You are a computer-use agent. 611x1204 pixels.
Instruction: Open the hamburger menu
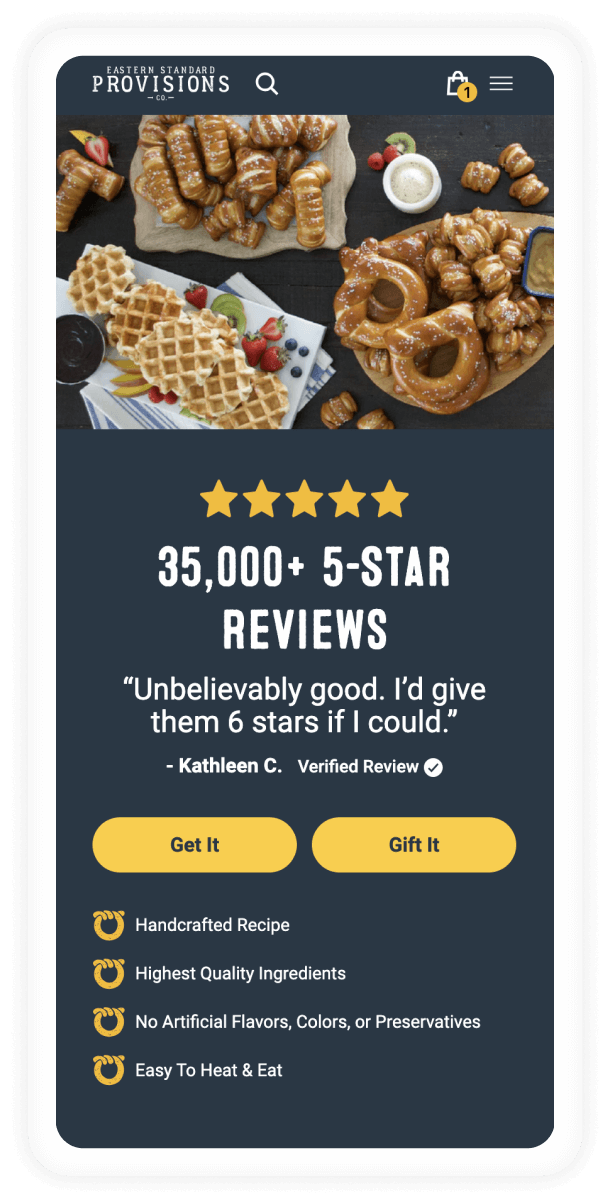pyautogui.click(x=501, y=84)
